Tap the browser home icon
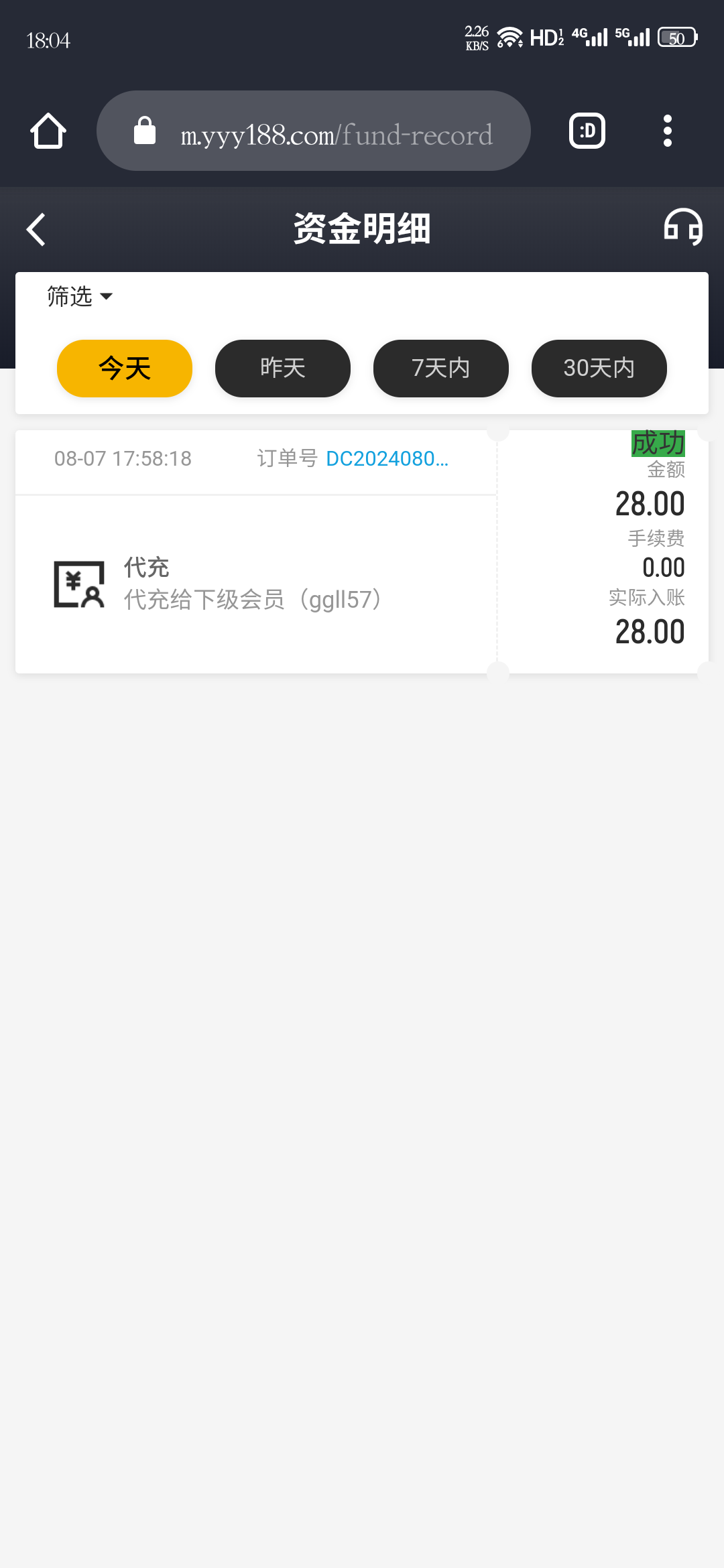Viewport: 724px width, 1568px height. click(x=48, y=131)
